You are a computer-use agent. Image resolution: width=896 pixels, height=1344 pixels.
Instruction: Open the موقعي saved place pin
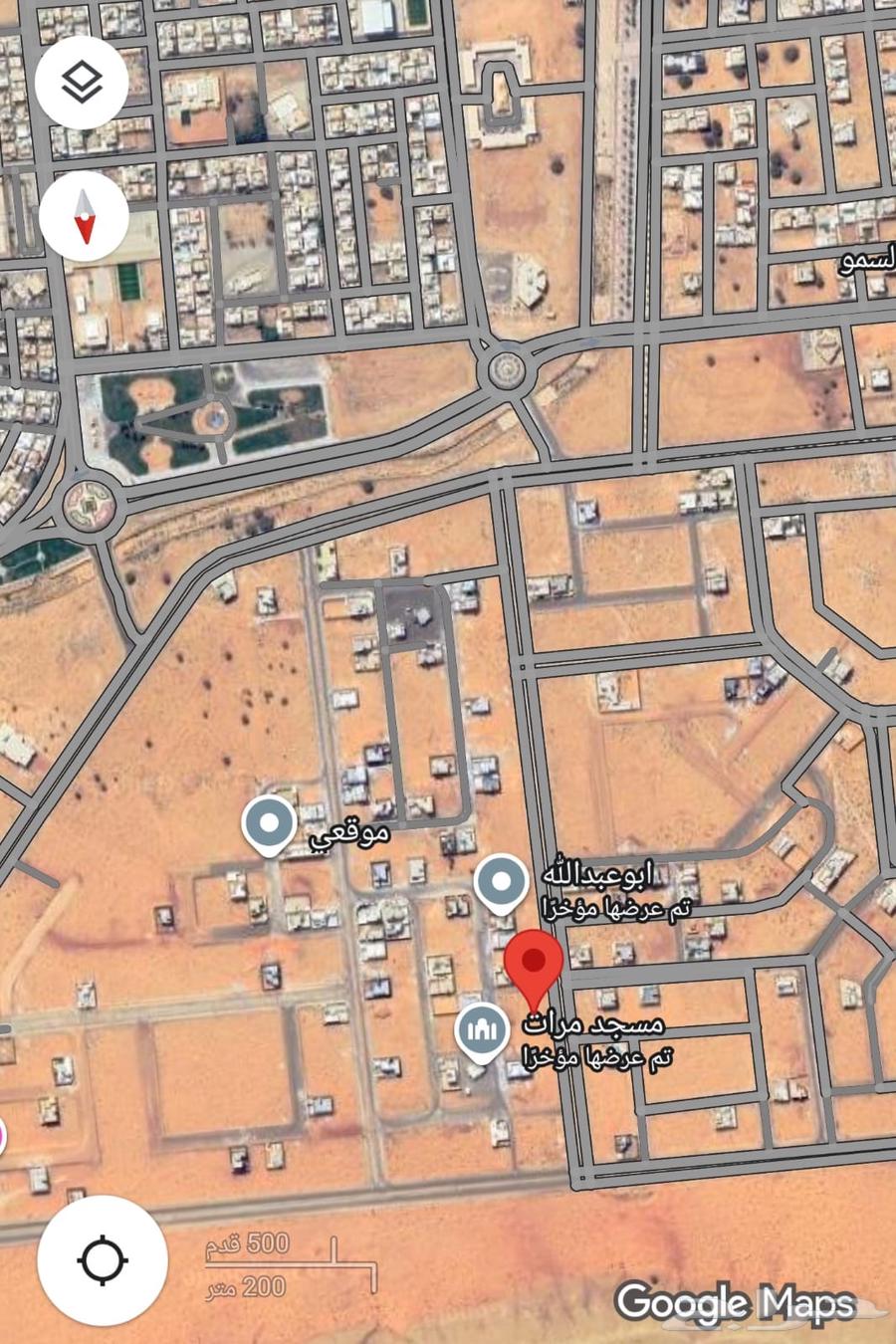pos(270,824)
